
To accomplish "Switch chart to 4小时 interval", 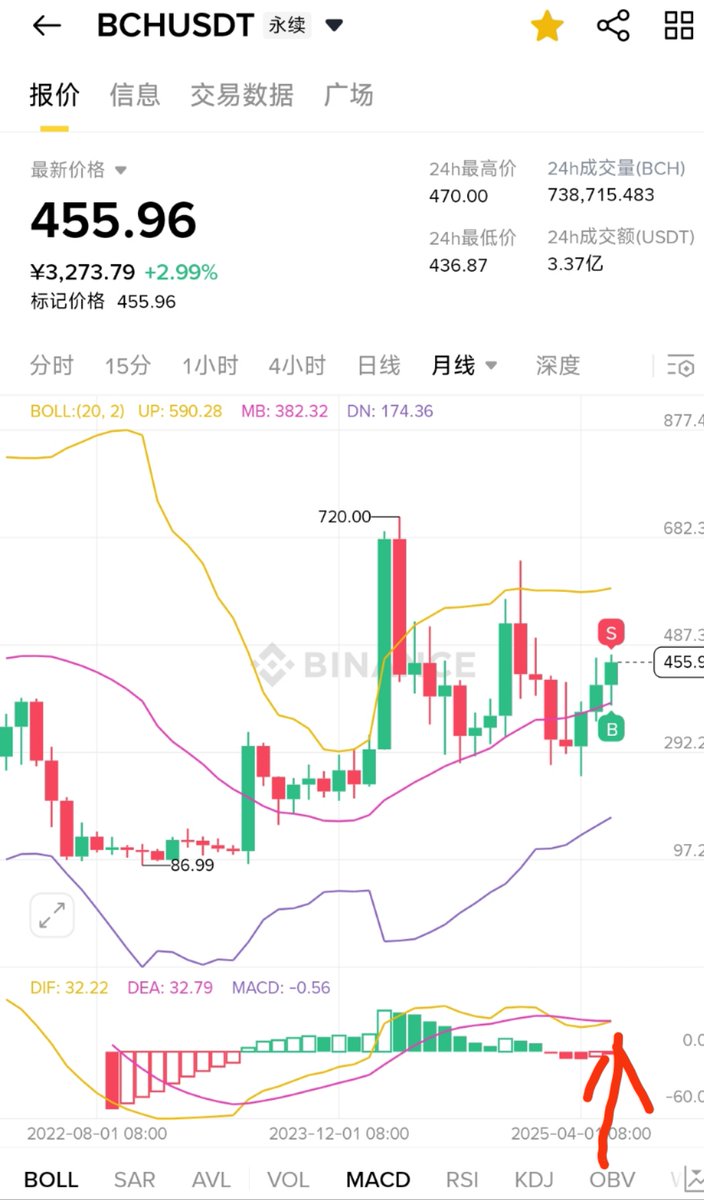I will pos(297,366).
